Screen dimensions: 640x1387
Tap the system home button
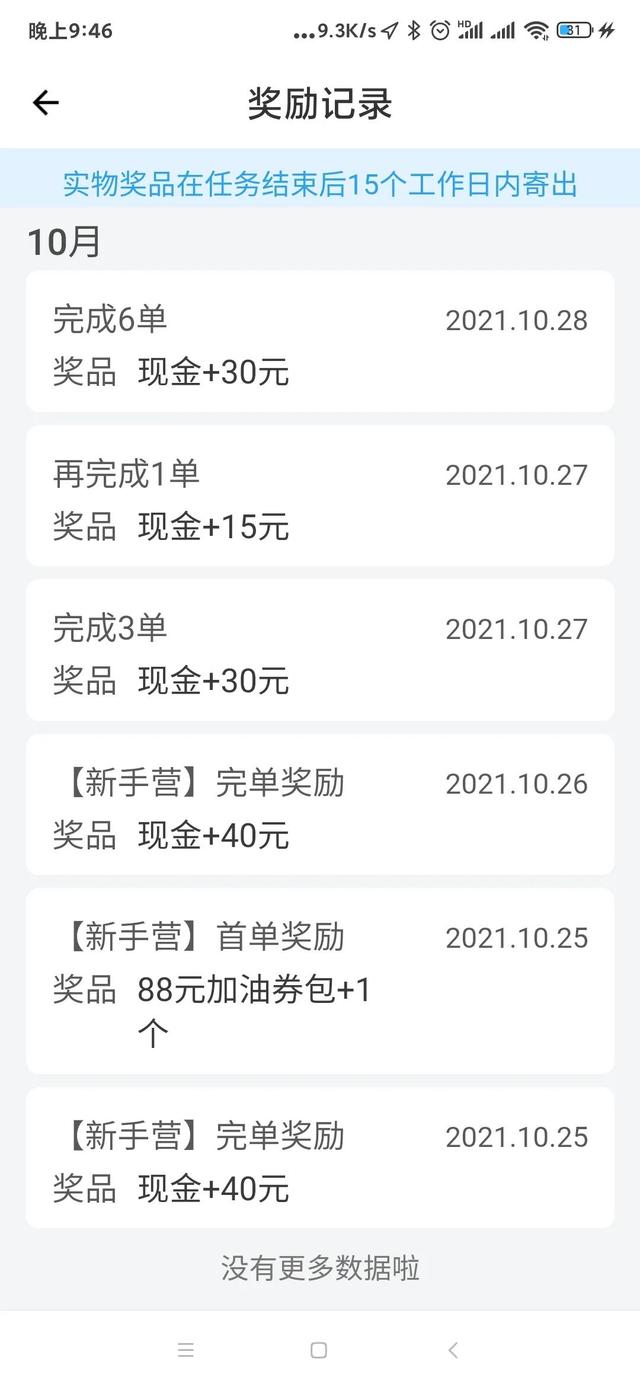[319, 1350]
